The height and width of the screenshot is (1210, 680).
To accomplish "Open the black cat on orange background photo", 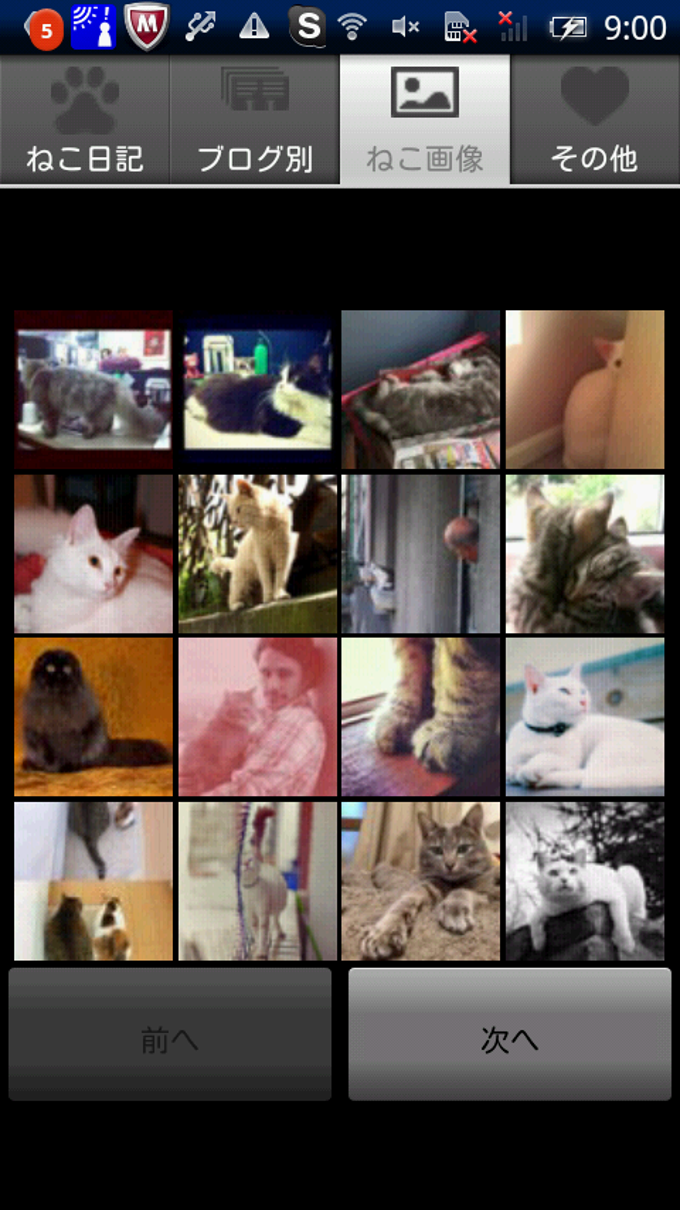I will pos(93,717).
